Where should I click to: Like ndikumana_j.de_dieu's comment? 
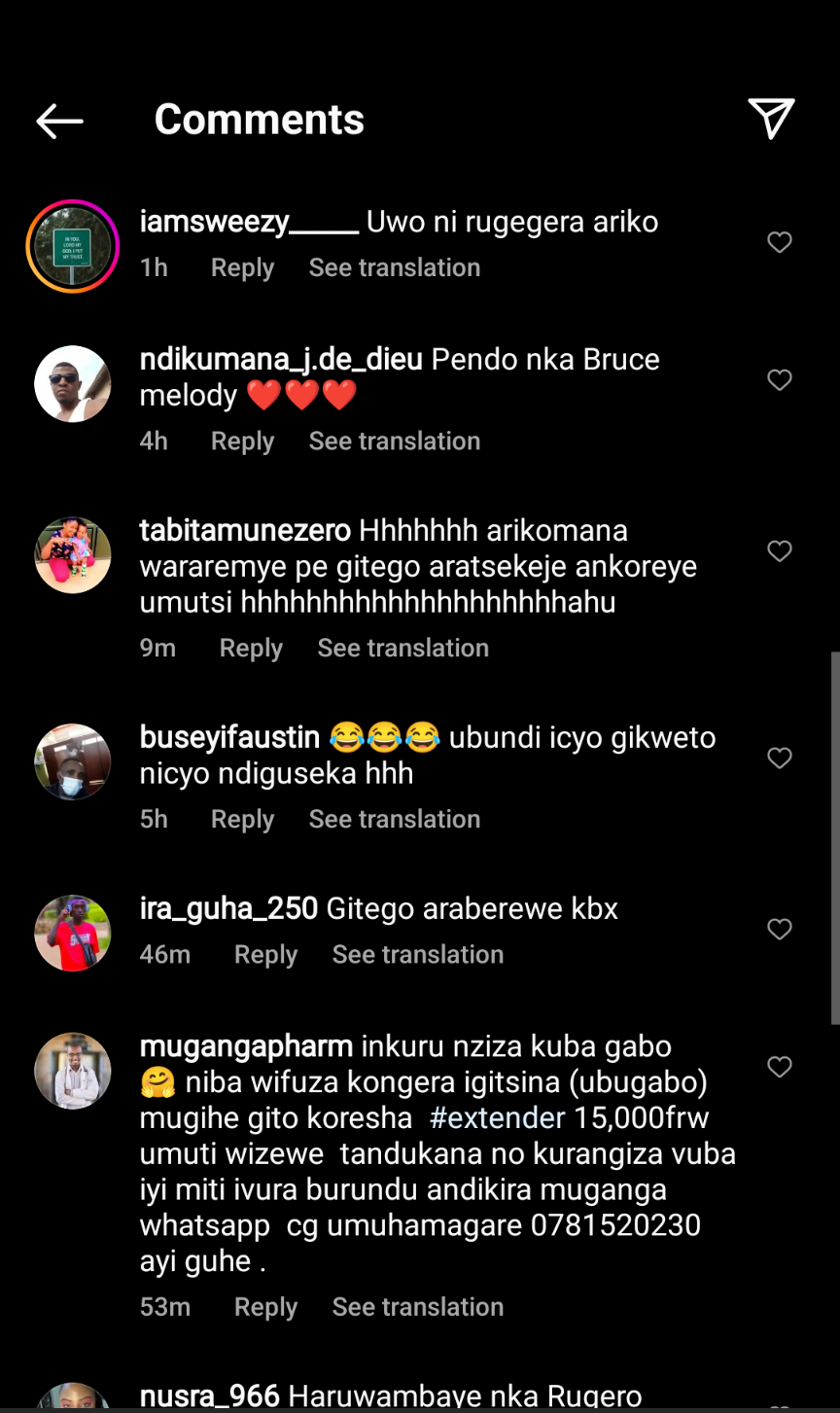click(780, 380)
